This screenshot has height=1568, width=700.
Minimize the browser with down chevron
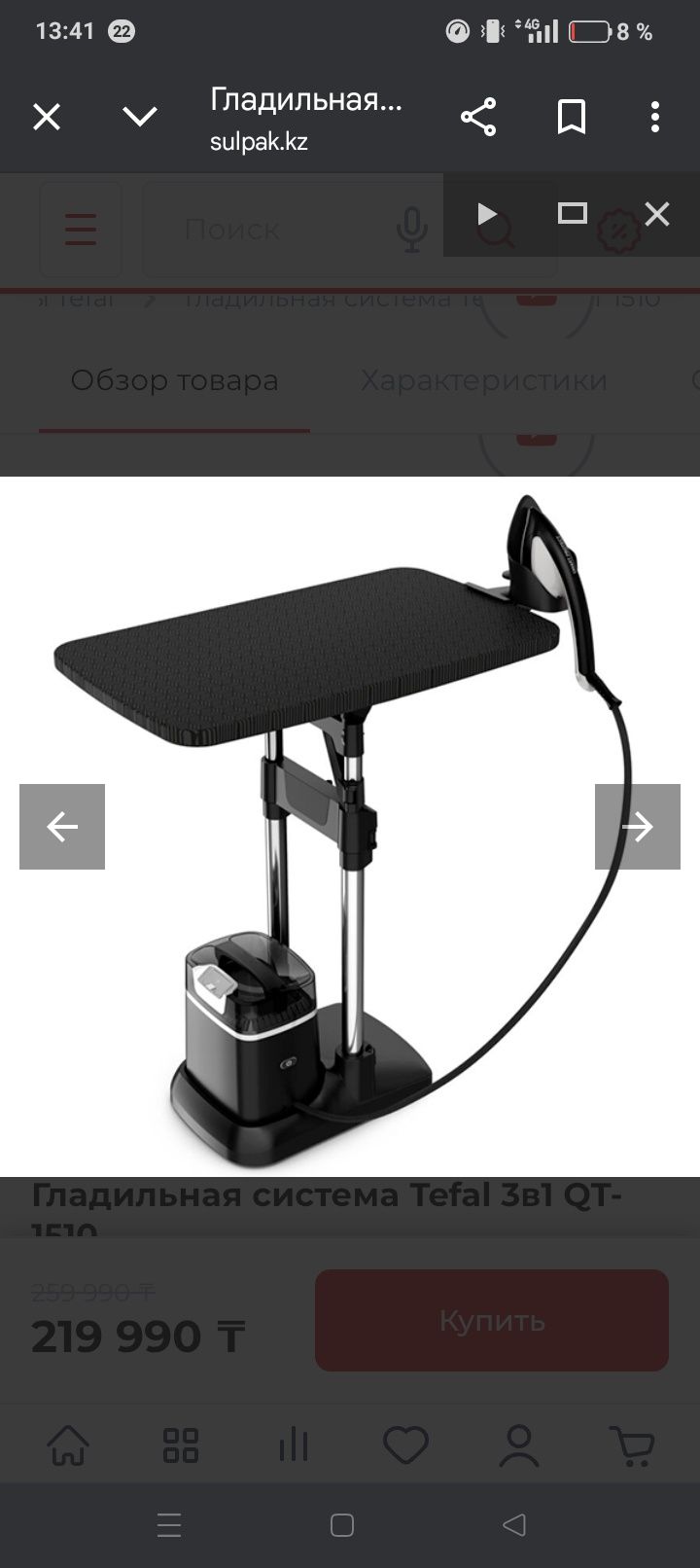[140, 118]
